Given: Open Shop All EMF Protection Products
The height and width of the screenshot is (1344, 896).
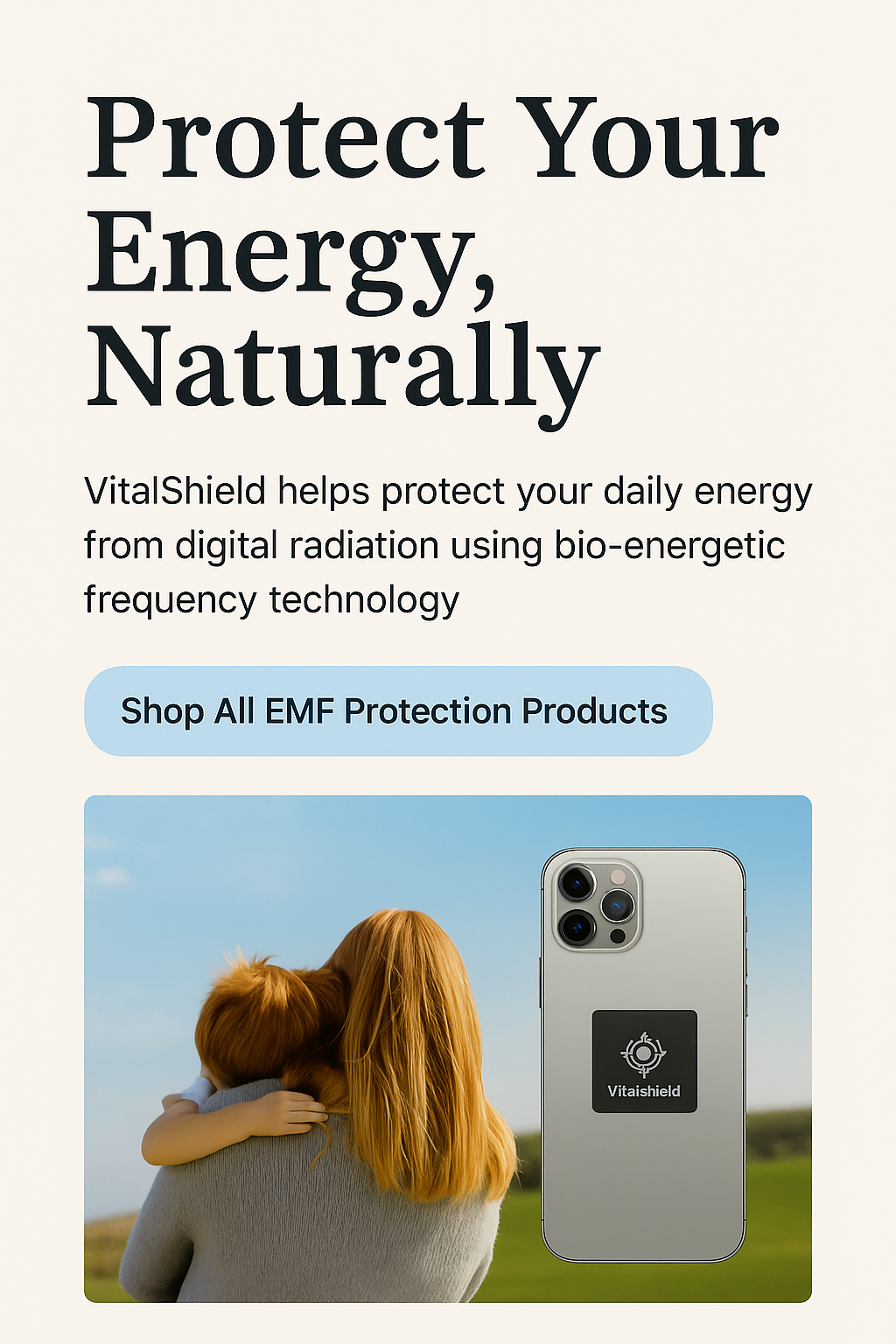Looking at the screenshot, I should [398, 711].
